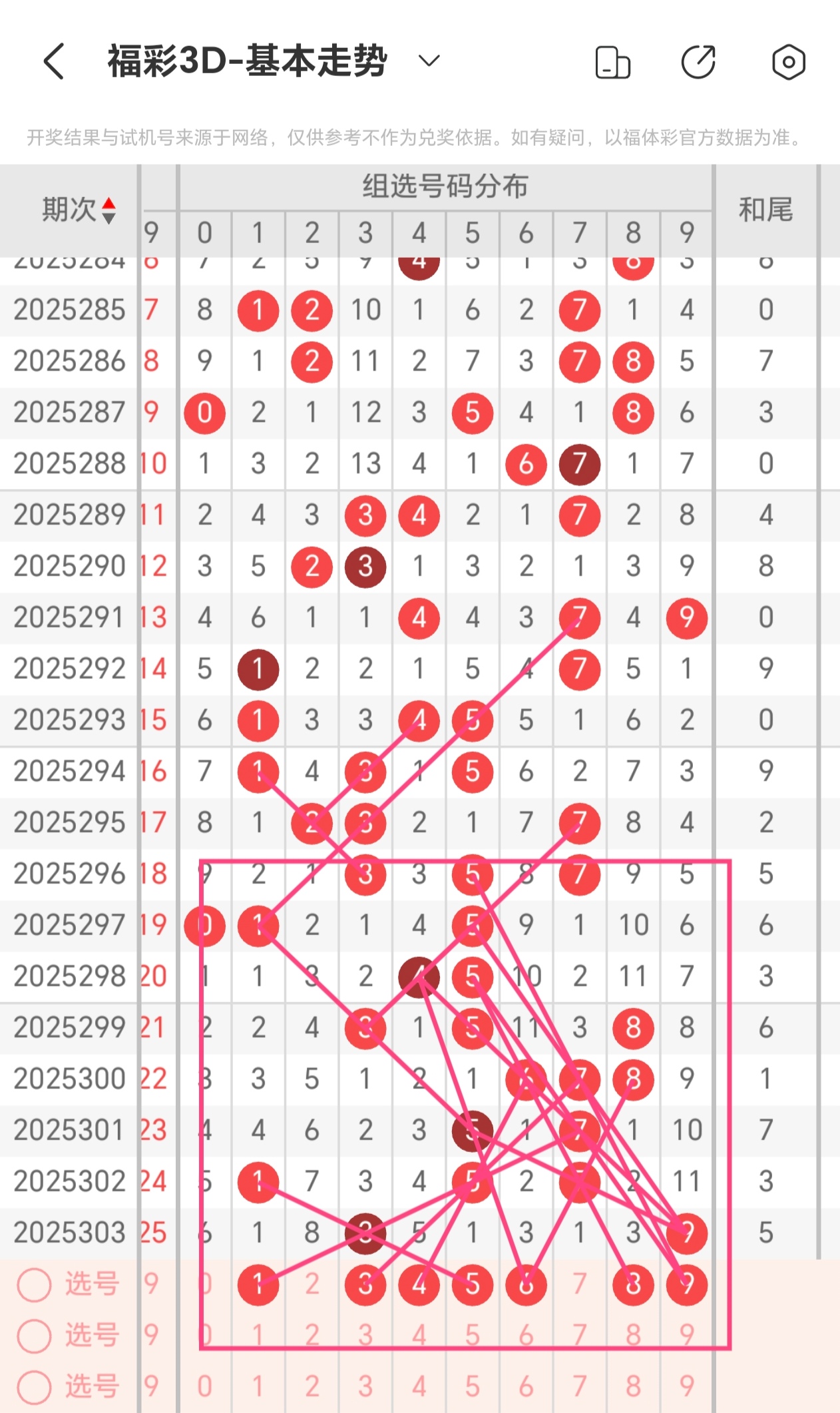Screen dimensions: 840x1413
Task: Toggle the 期次 sort order arrows
Action: click(108, 210)
